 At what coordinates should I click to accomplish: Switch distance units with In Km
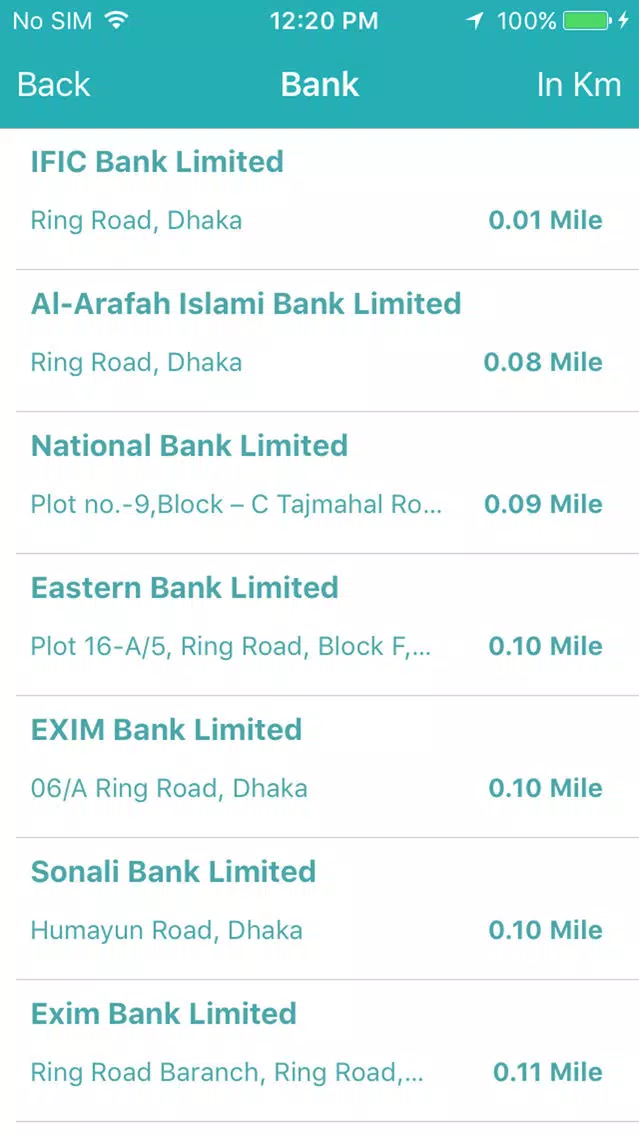pos(578,85)
